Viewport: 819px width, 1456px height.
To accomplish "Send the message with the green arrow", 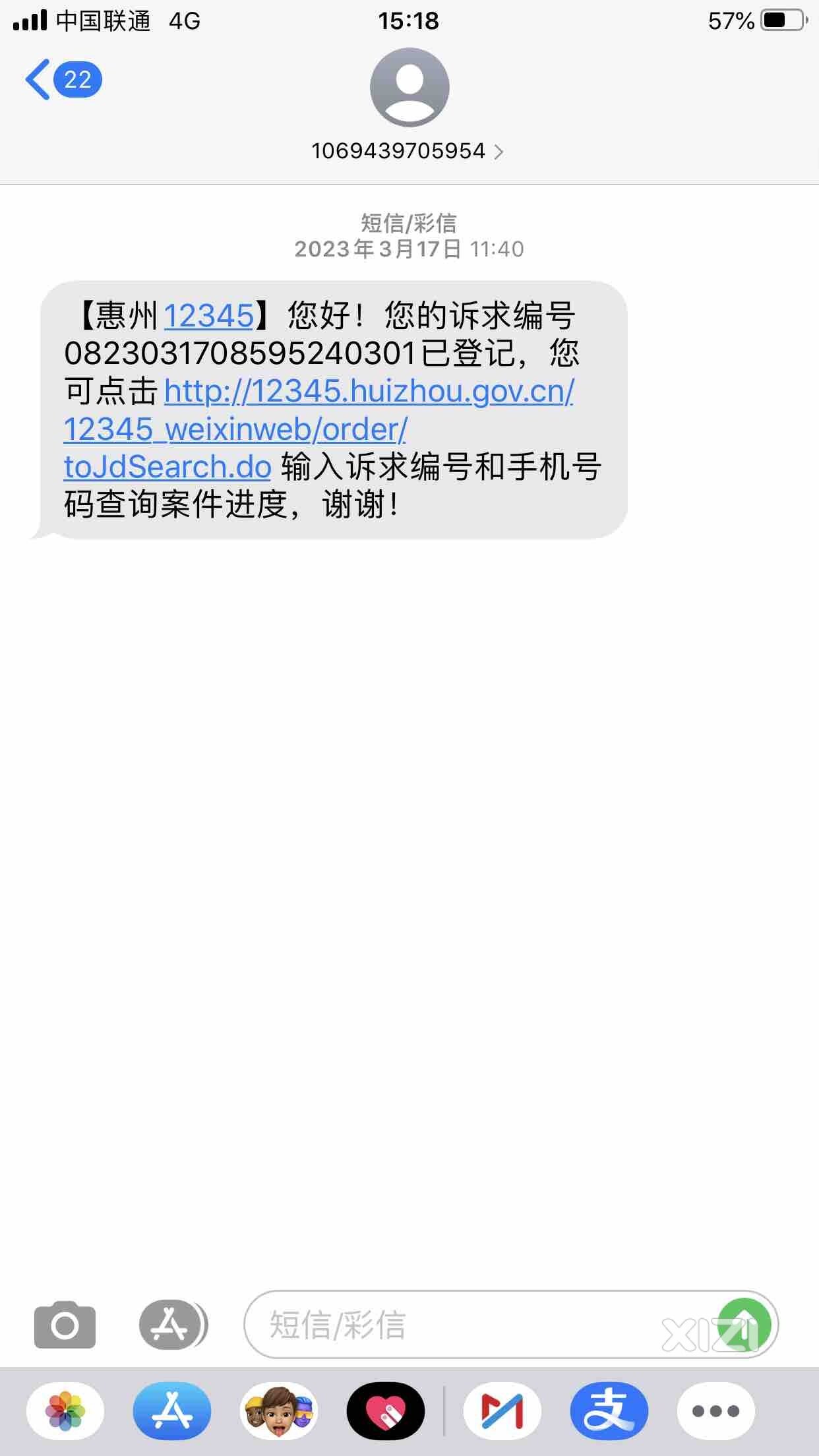I will coord(744,1325).
